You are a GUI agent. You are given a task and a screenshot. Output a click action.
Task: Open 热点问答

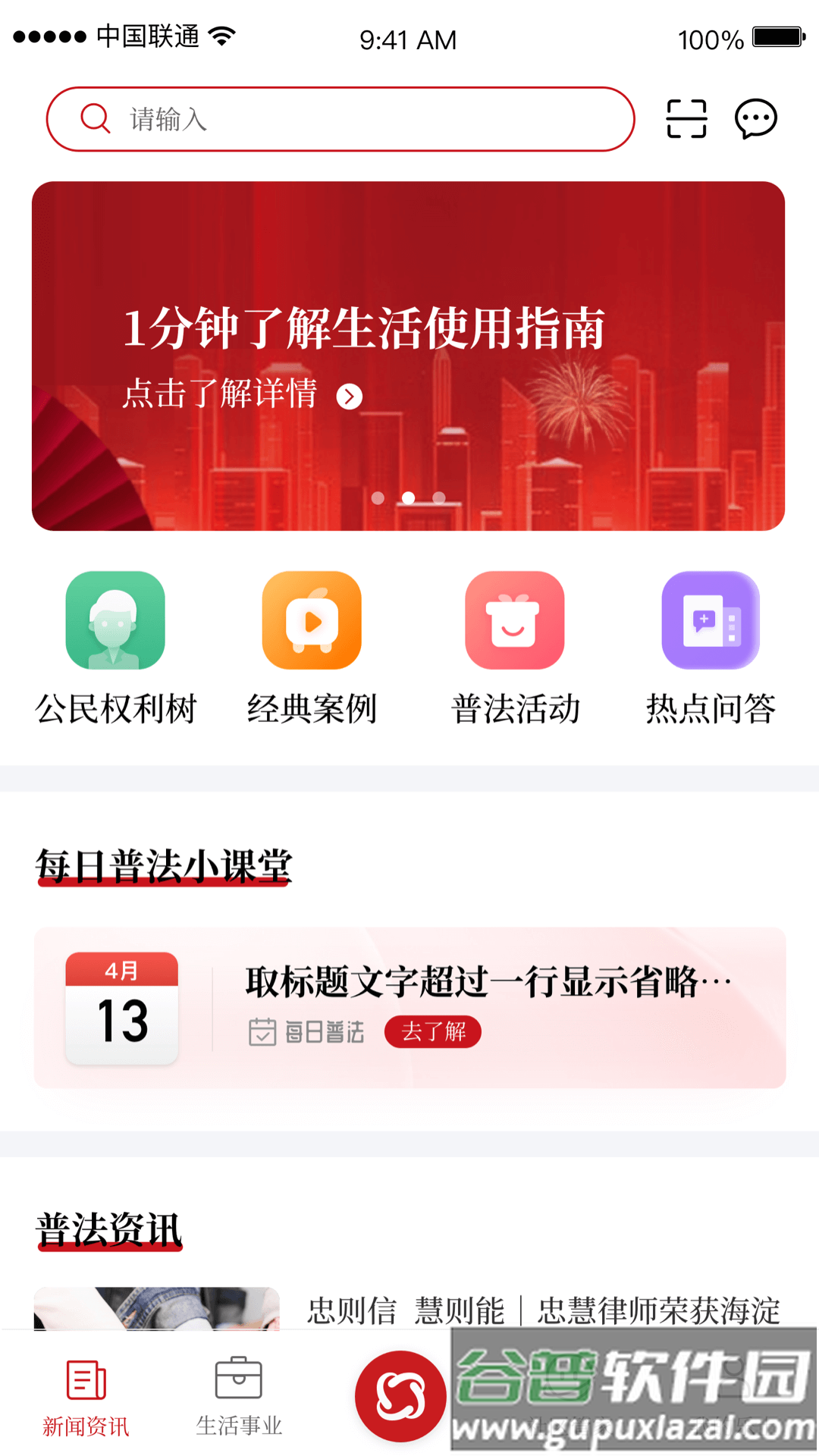tap(711, 648)
